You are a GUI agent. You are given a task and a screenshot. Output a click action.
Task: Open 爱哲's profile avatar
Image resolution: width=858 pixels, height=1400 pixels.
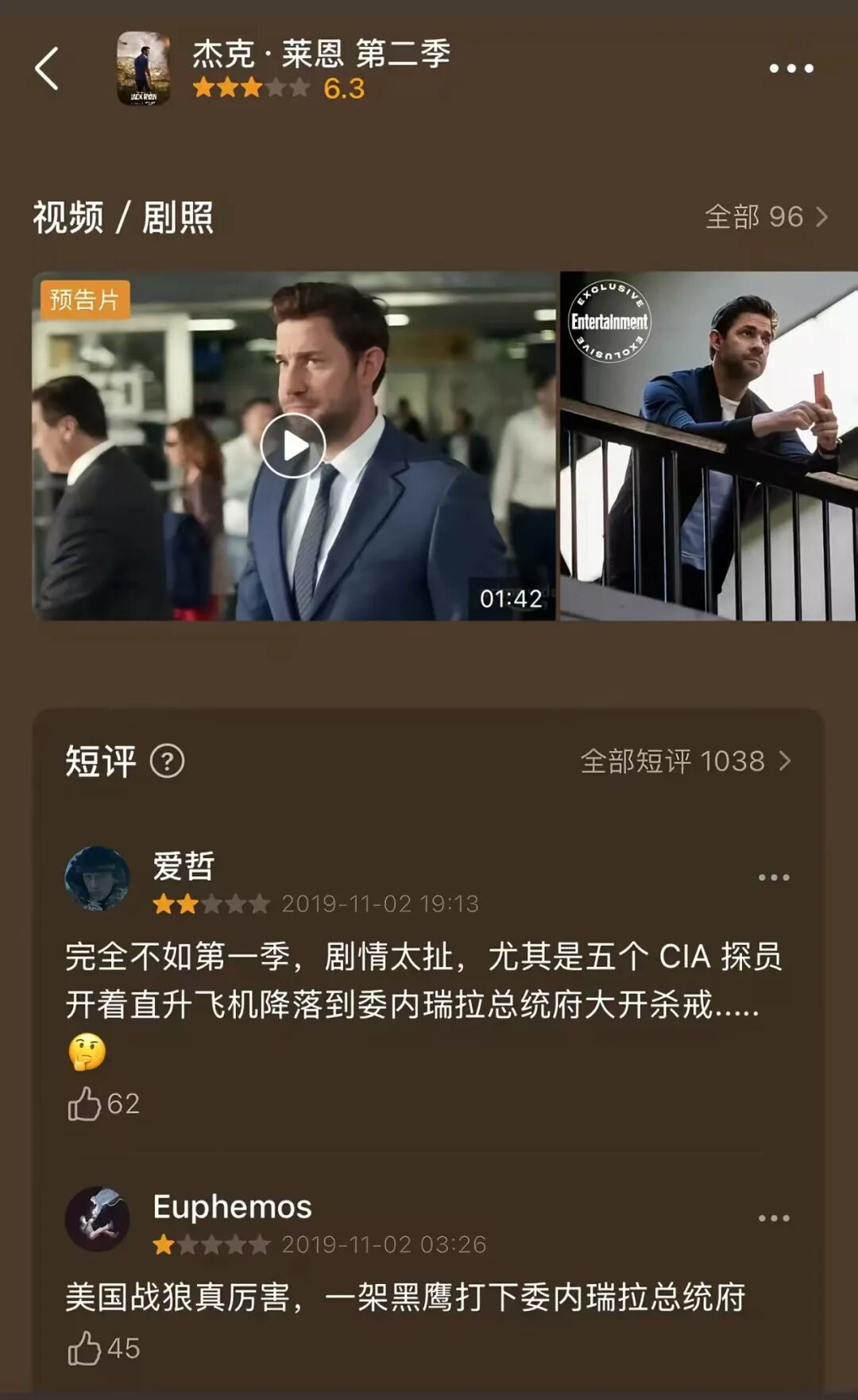pyautogui.click(x=97, y=878)
